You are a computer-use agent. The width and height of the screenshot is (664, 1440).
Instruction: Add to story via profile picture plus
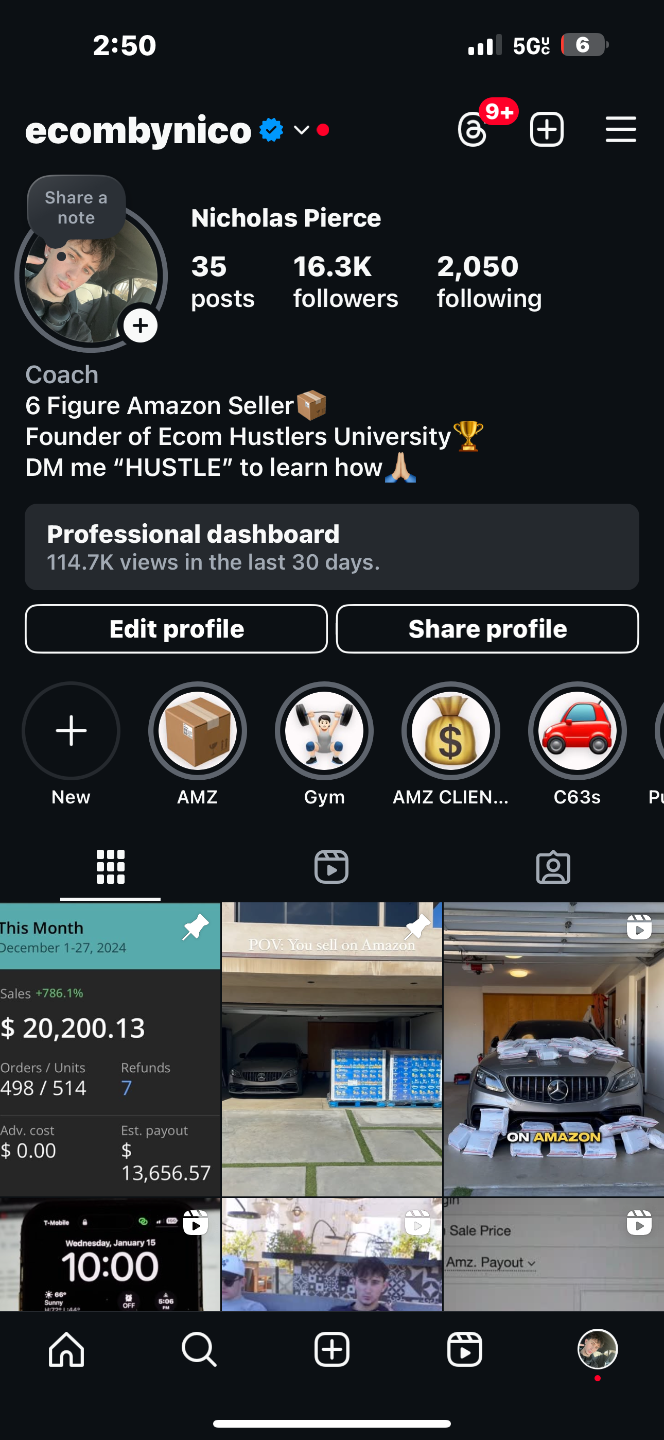click(140, 326)
